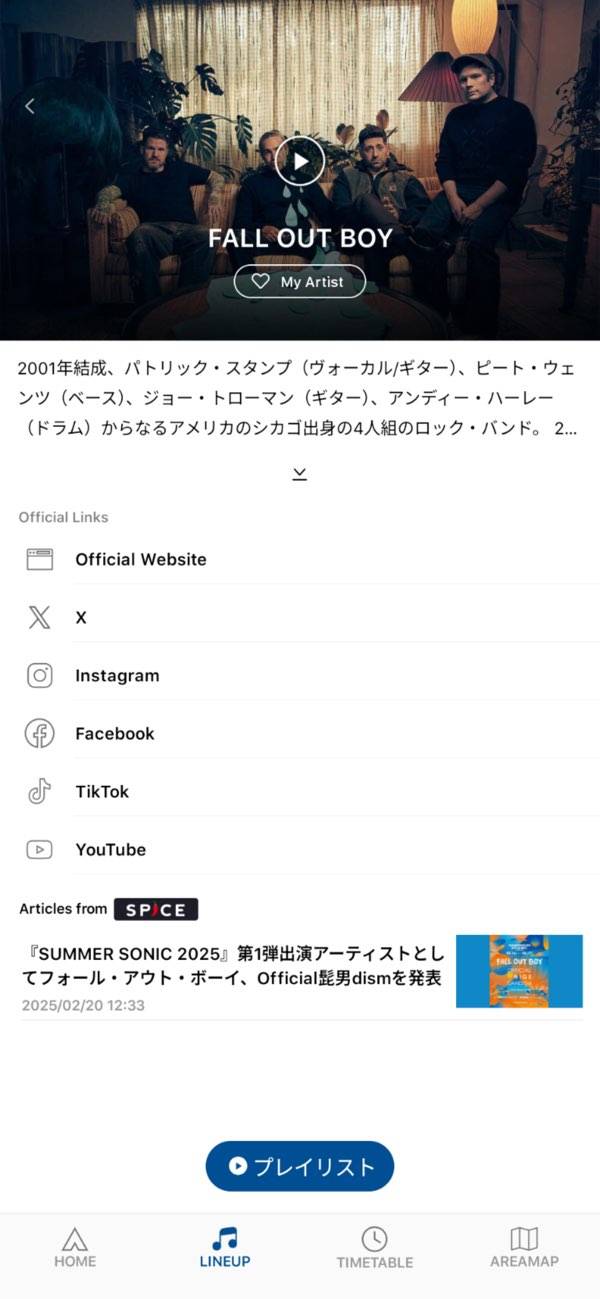The width and height of the screenshot is (600, 1299).
Task: Expand the artist biography text
Action: pyautogui.click(x=299, y=474)
